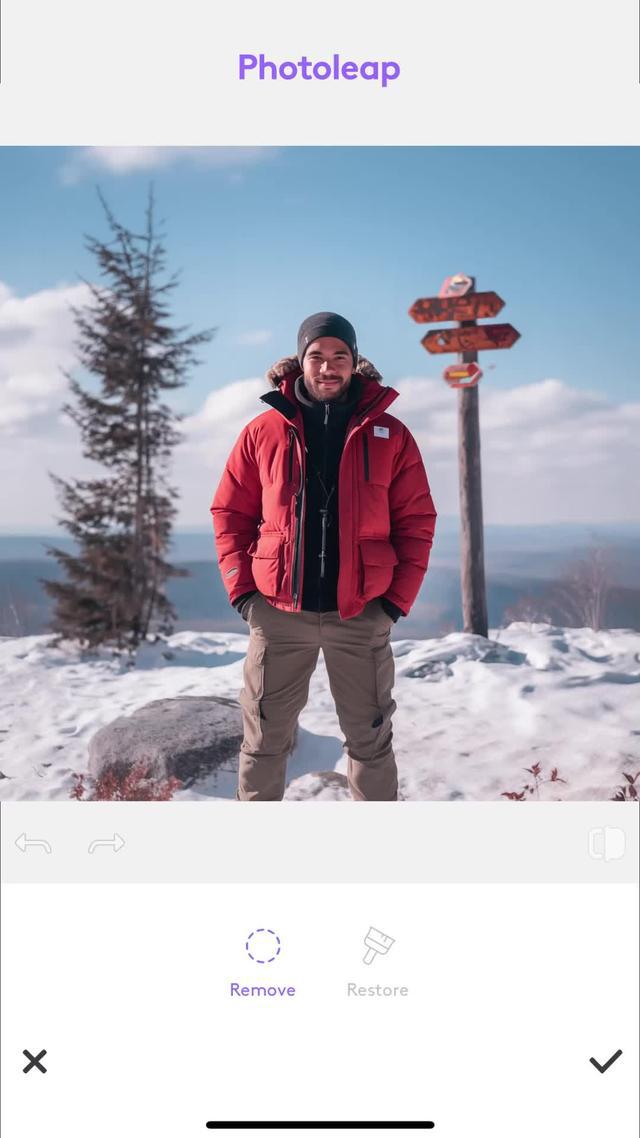Confirm changes with the checkmark
Image resolution: width=640 pixels, height=1138 pixels.
(605, 1061)
